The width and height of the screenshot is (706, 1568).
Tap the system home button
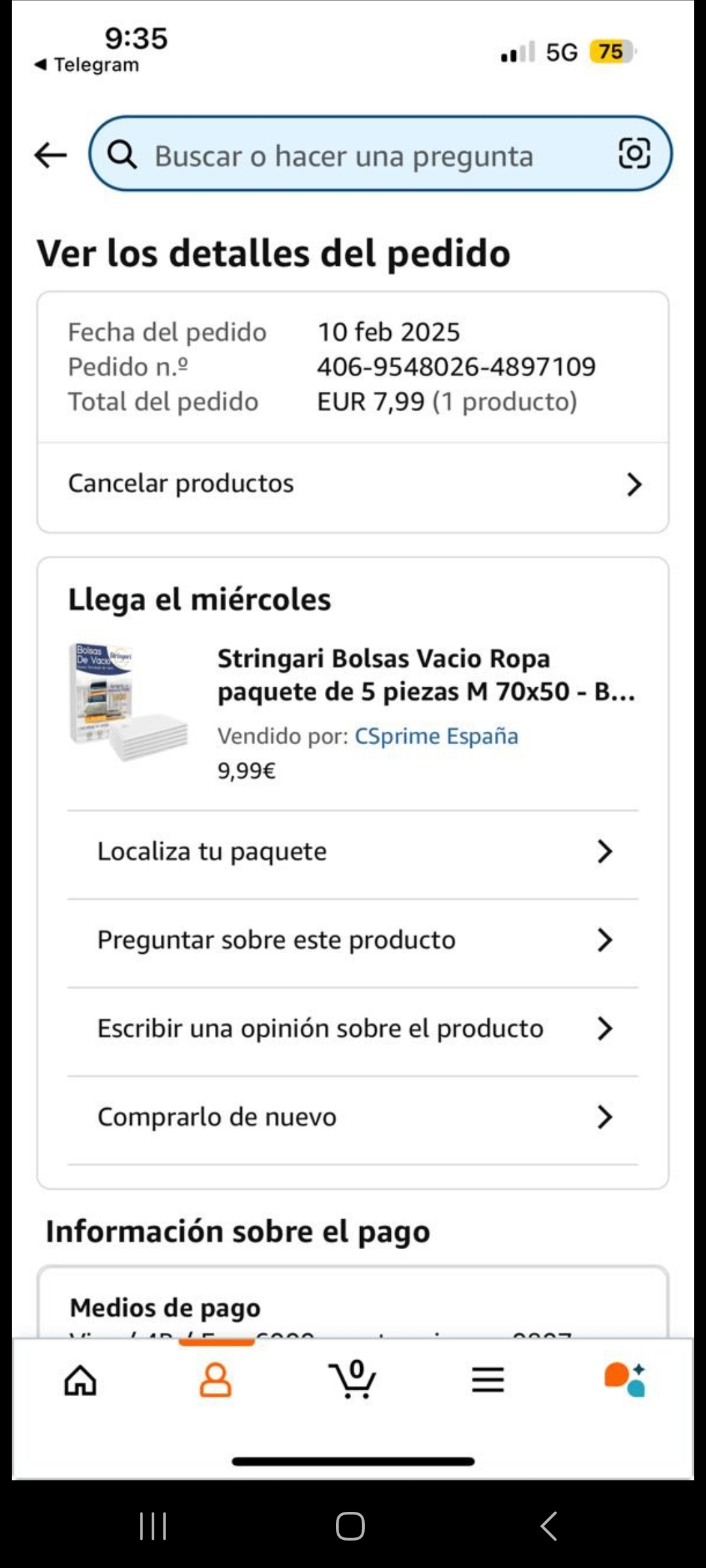pyautogui.click(x=350, y=1526)
